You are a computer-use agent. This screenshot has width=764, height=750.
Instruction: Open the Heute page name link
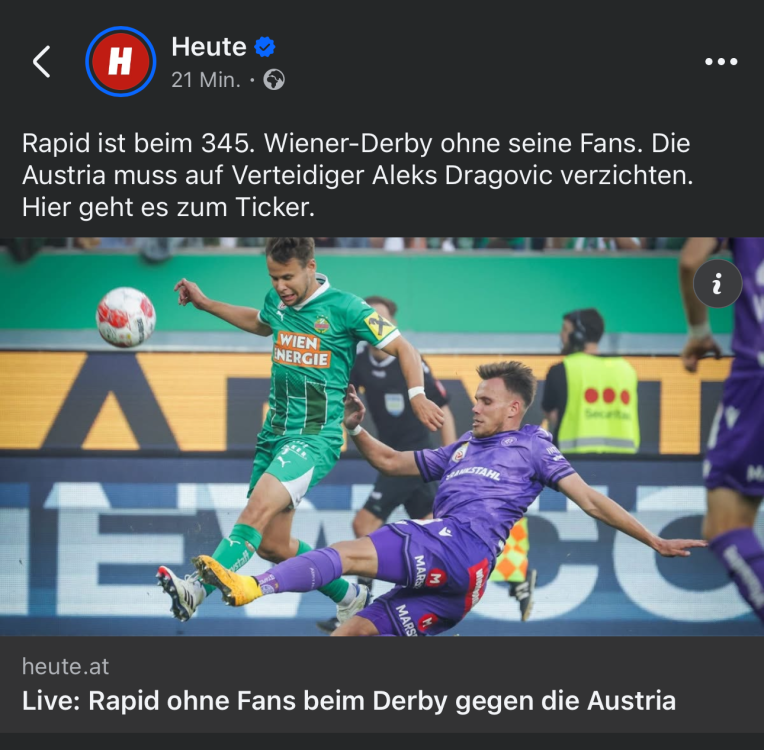click(x=208, y=46)
